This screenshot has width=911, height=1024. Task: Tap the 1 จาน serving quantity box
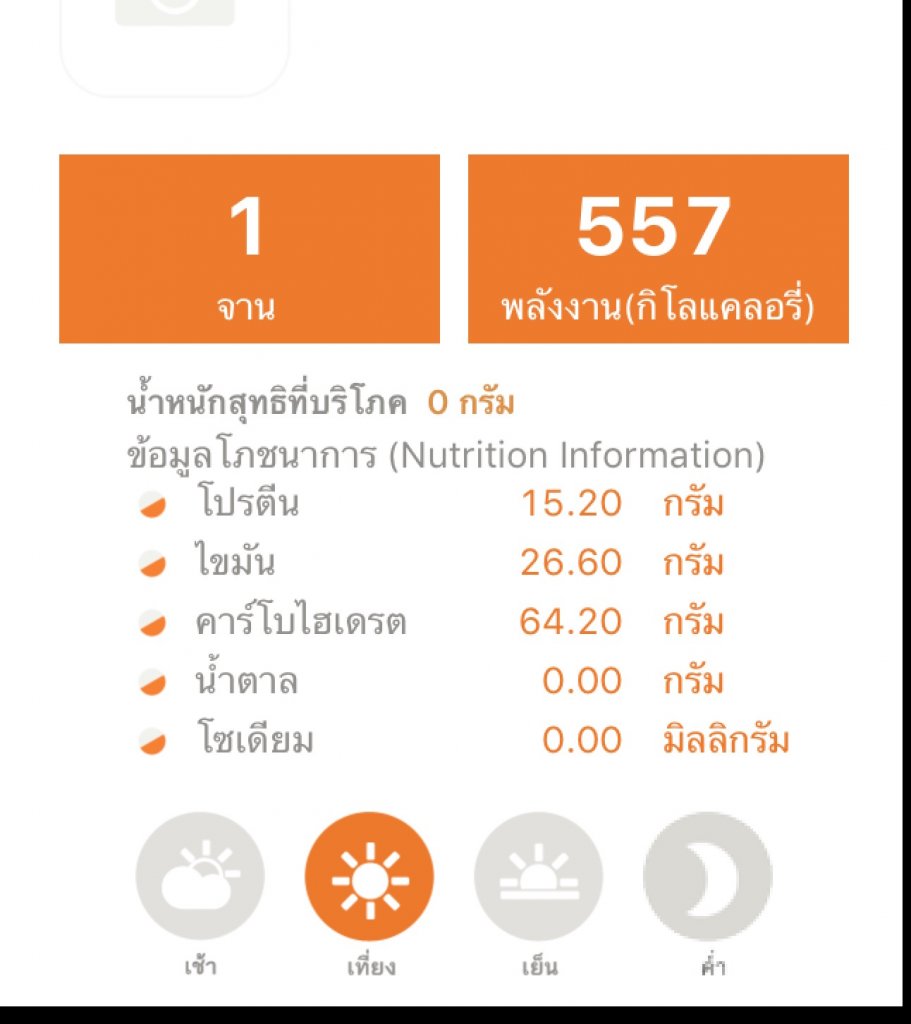[x=249, y=249]
